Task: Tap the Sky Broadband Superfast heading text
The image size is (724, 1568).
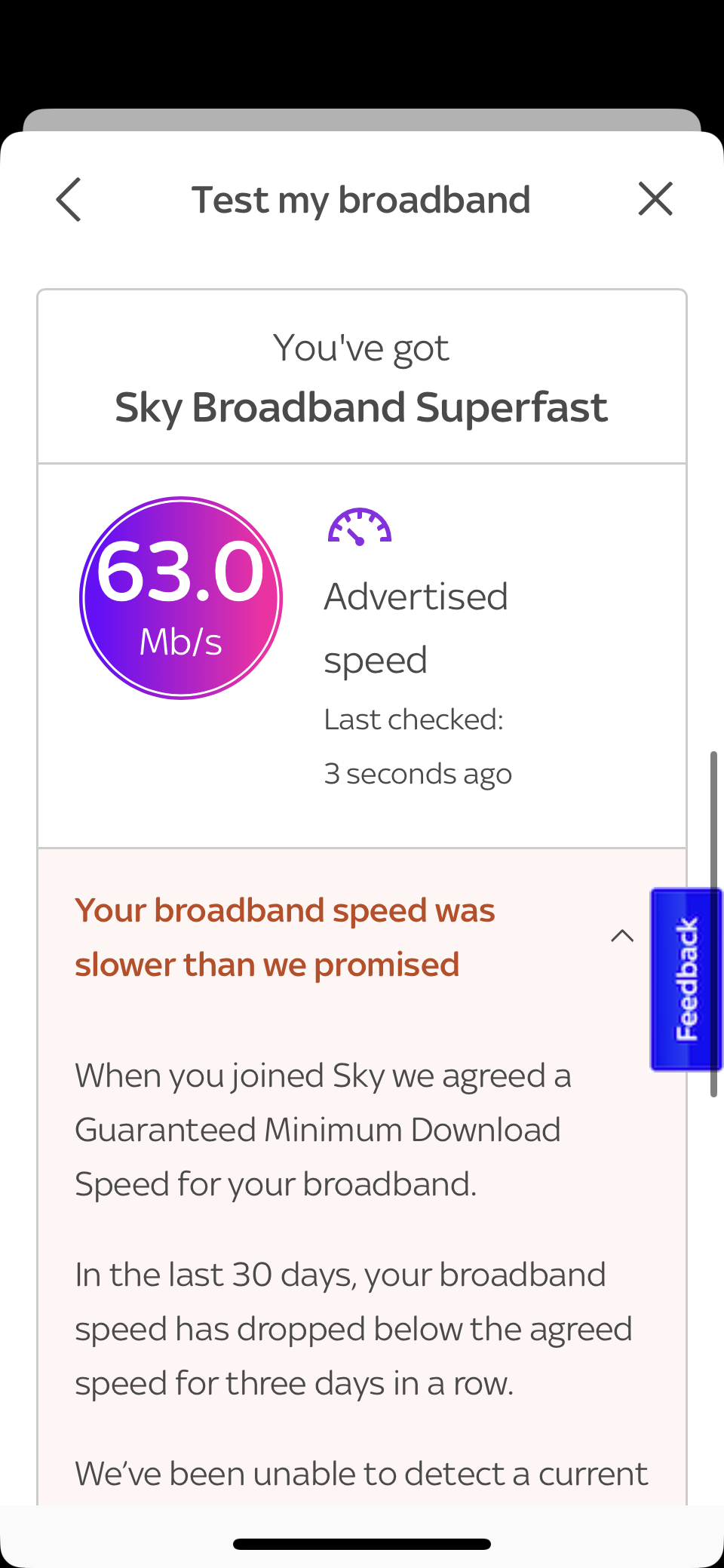Action: pyautogui.click(x=361, y=408)
